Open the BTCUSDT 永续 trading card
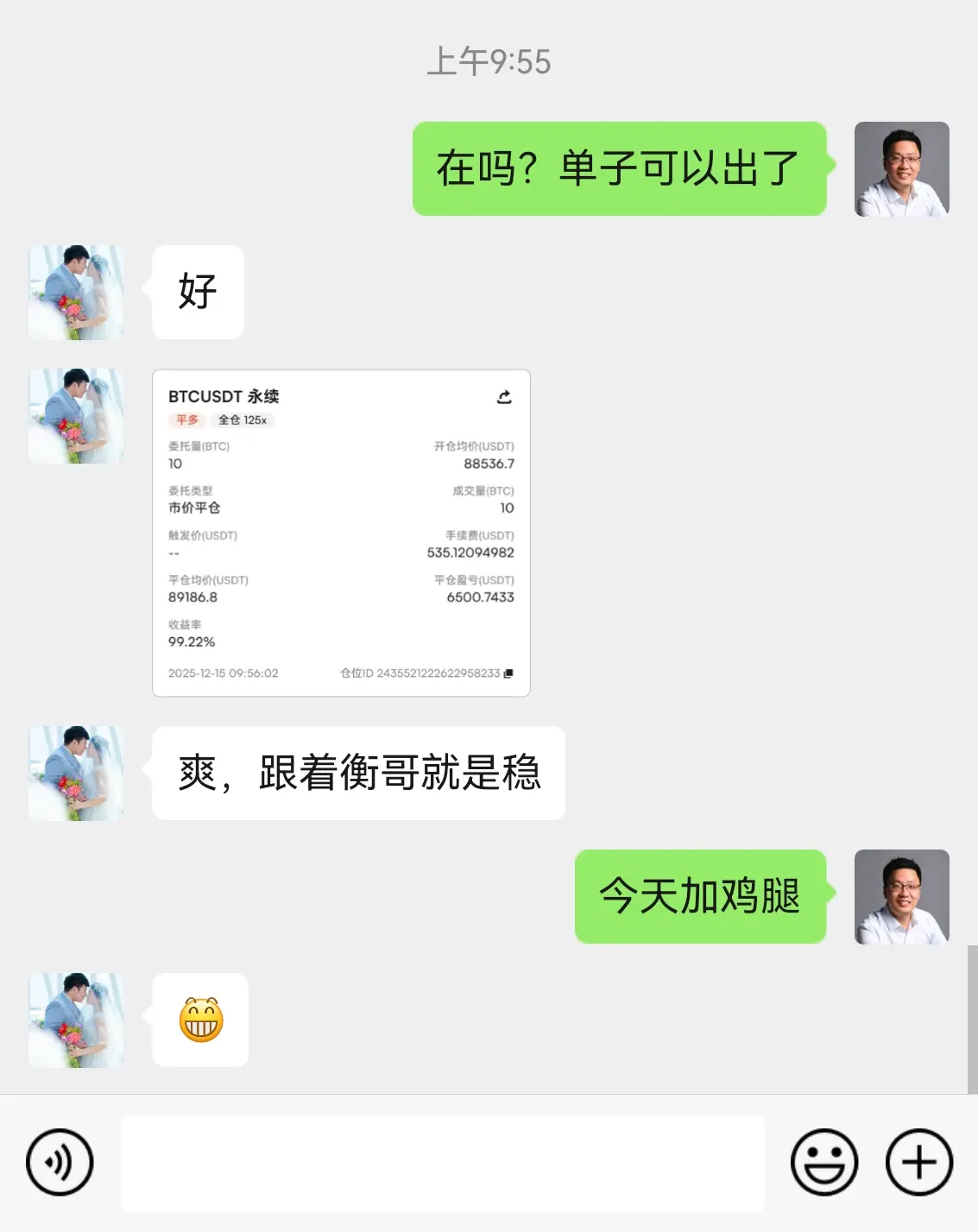The width and height of the screenshot is (978, 1232). coord(341,531)
